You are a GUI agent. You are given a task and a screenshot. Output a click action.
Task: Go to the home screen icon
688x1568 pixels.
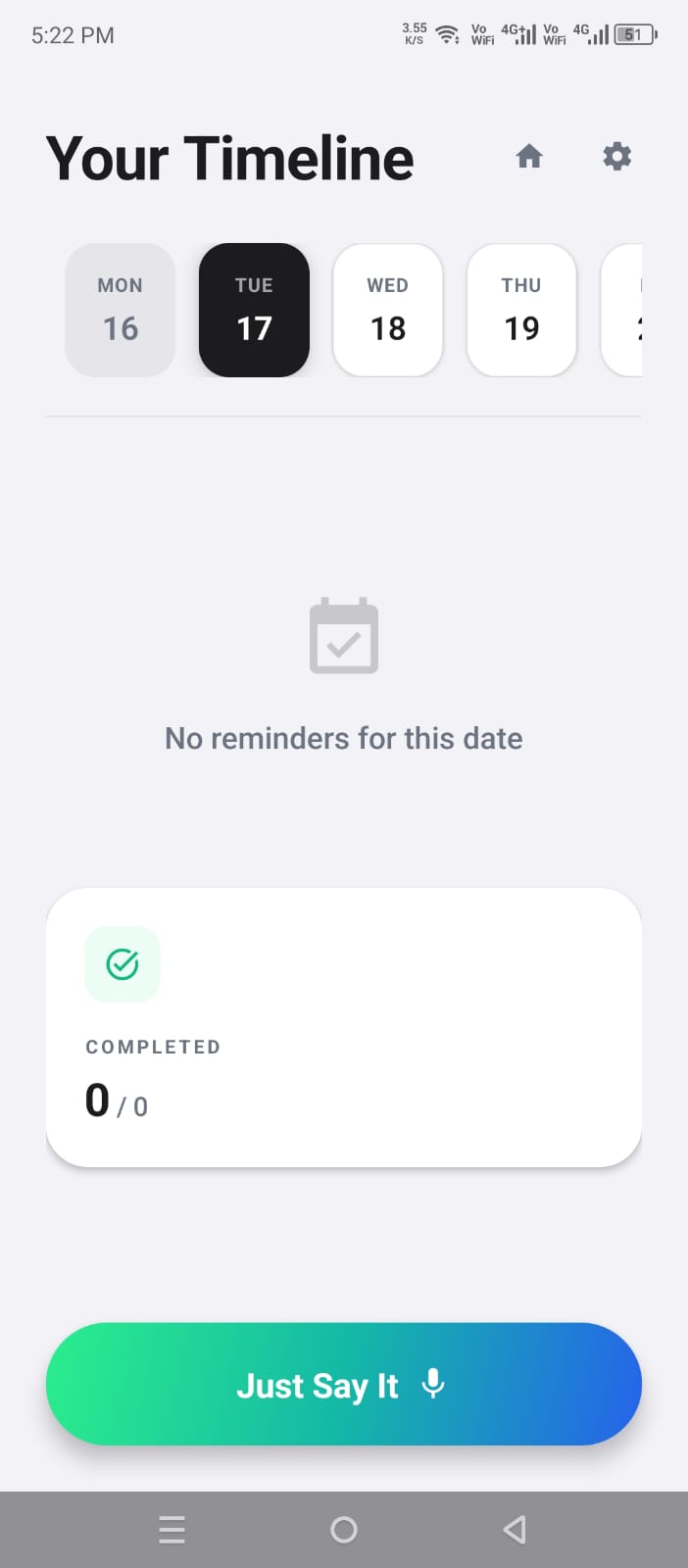[x=529, y=157]
